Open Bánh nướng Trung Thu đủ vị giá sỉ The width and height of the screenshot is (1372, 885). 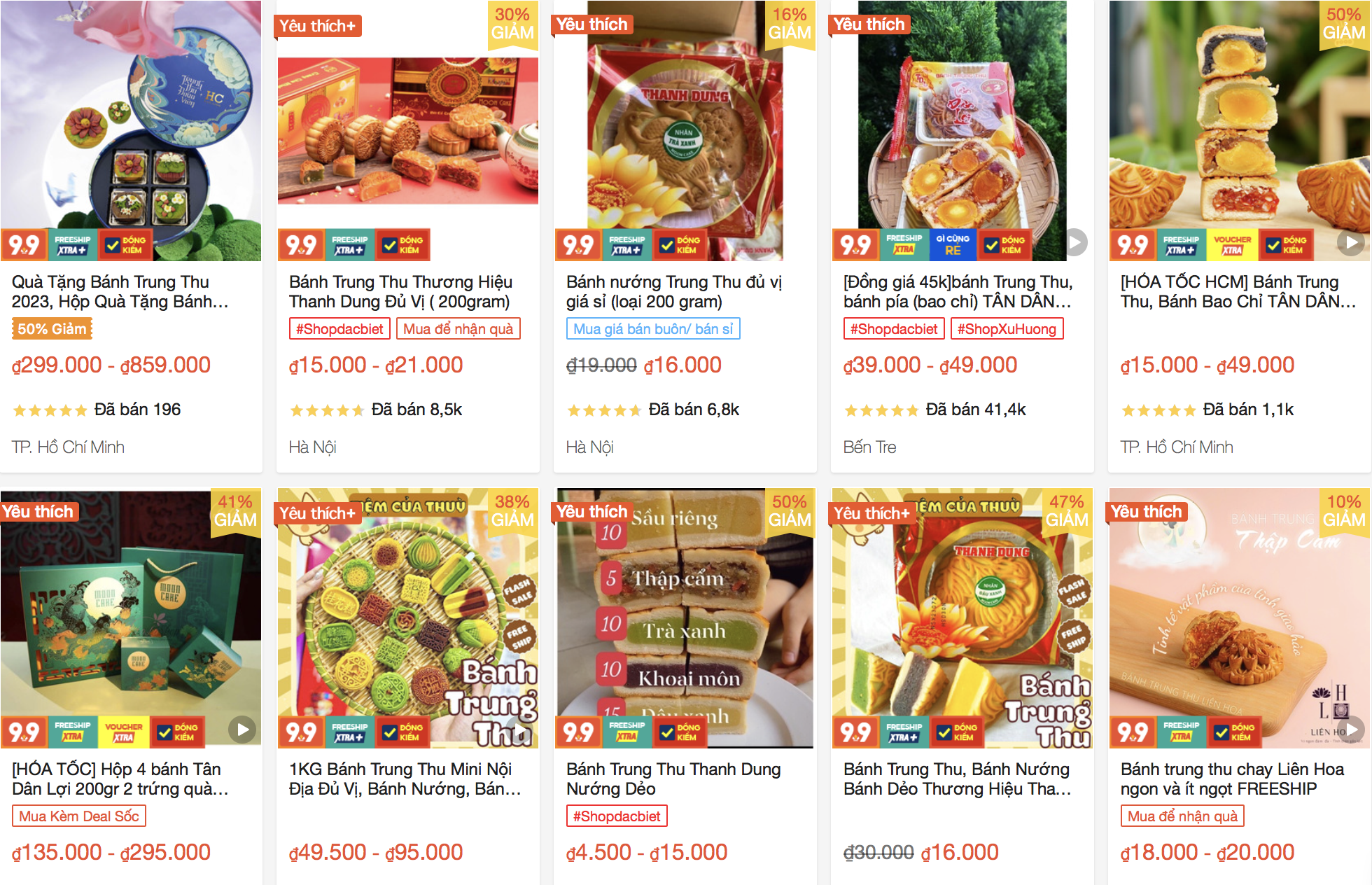point(673,291)
